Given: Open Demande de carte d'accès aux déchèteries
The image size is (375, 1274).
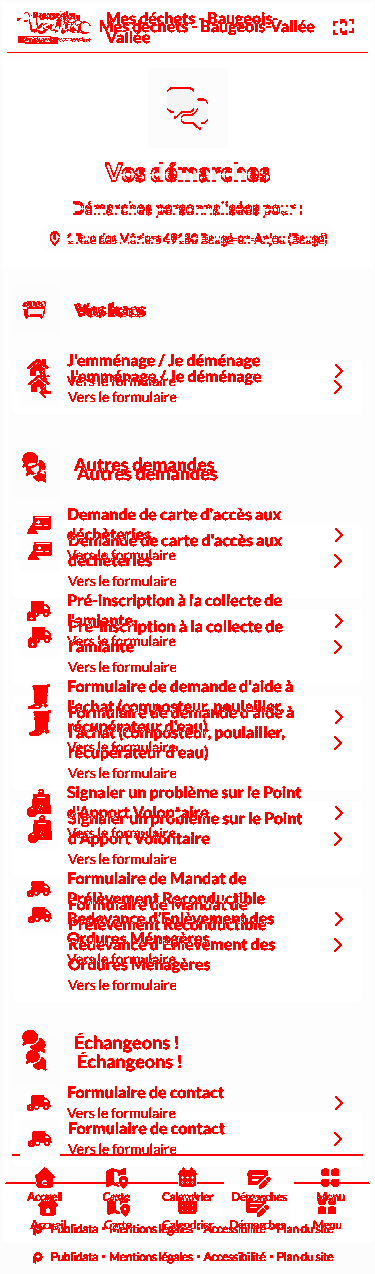Looking at the screenshot, I should click(187, 560).
